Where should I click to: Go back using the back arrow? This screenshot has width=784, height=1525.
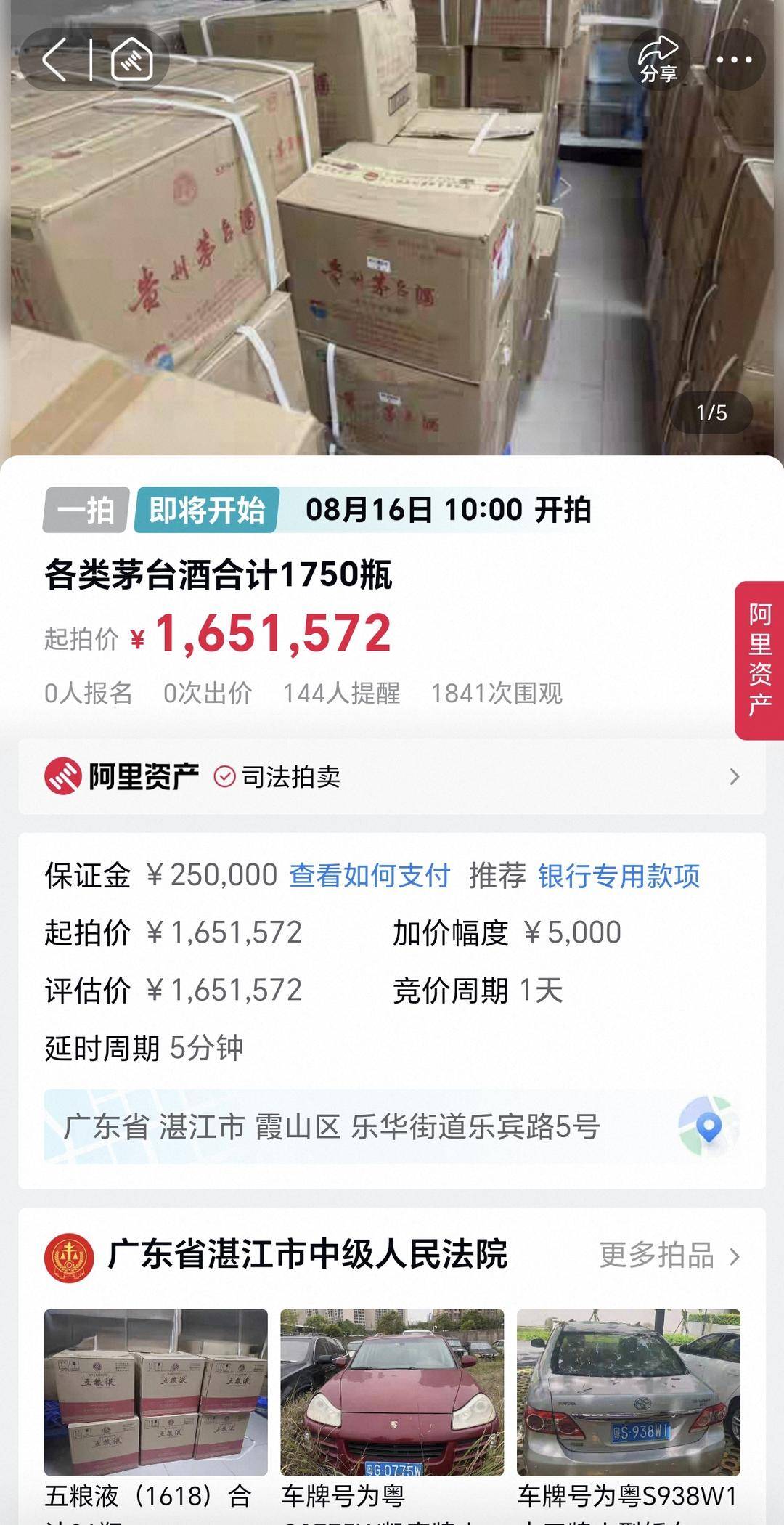(55, 60)
